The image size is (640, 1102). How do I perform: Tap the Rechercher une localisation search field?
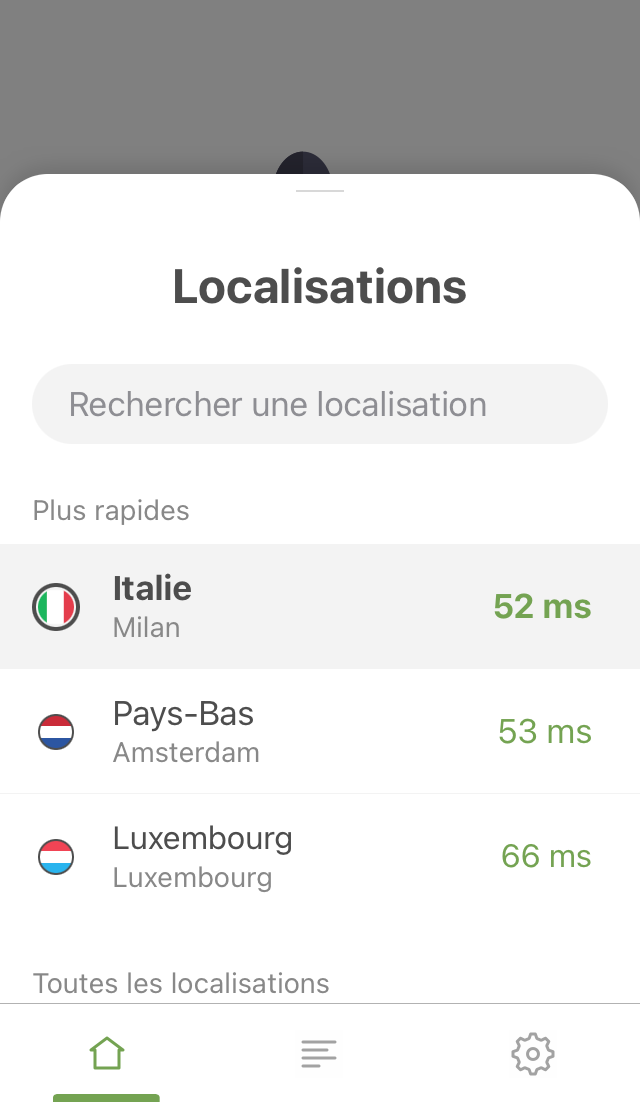coord(320,404)
